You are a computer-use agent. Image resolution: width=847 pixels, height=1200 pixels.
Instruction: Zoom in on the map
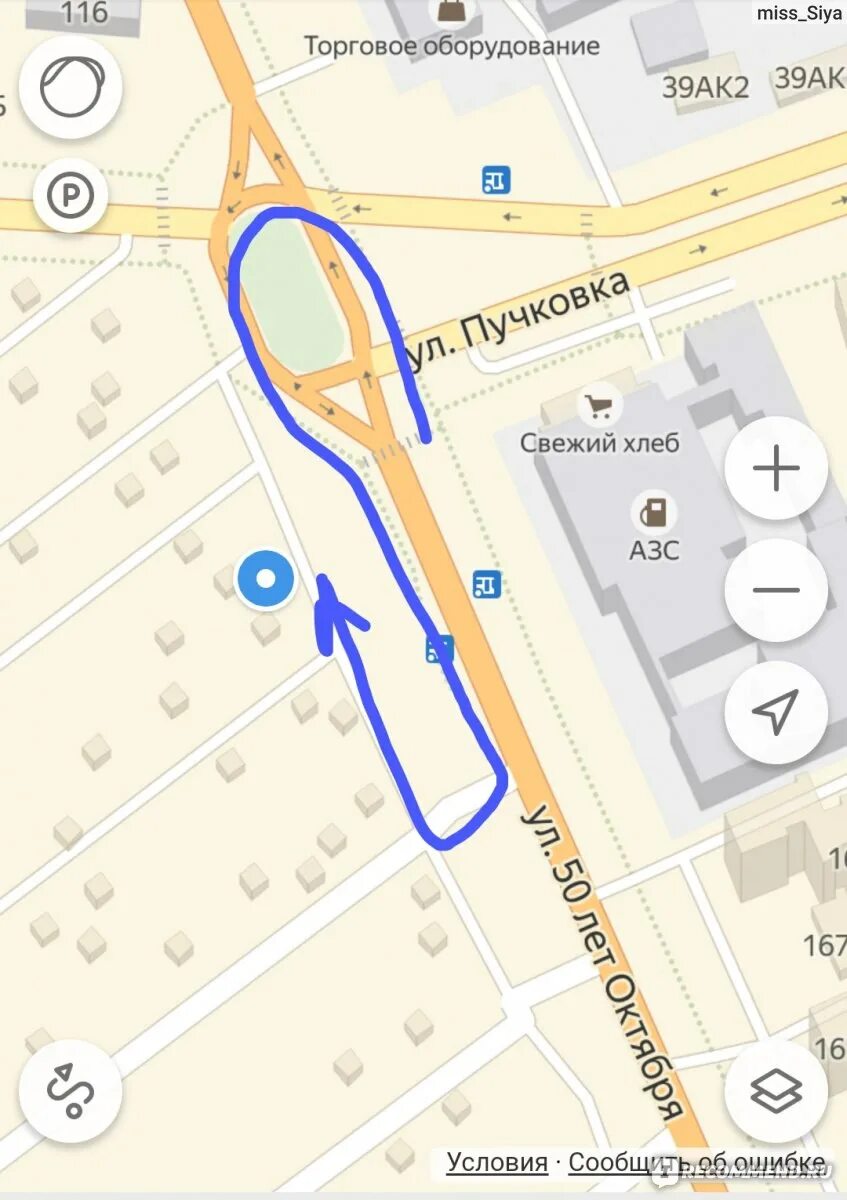point(776,468)
